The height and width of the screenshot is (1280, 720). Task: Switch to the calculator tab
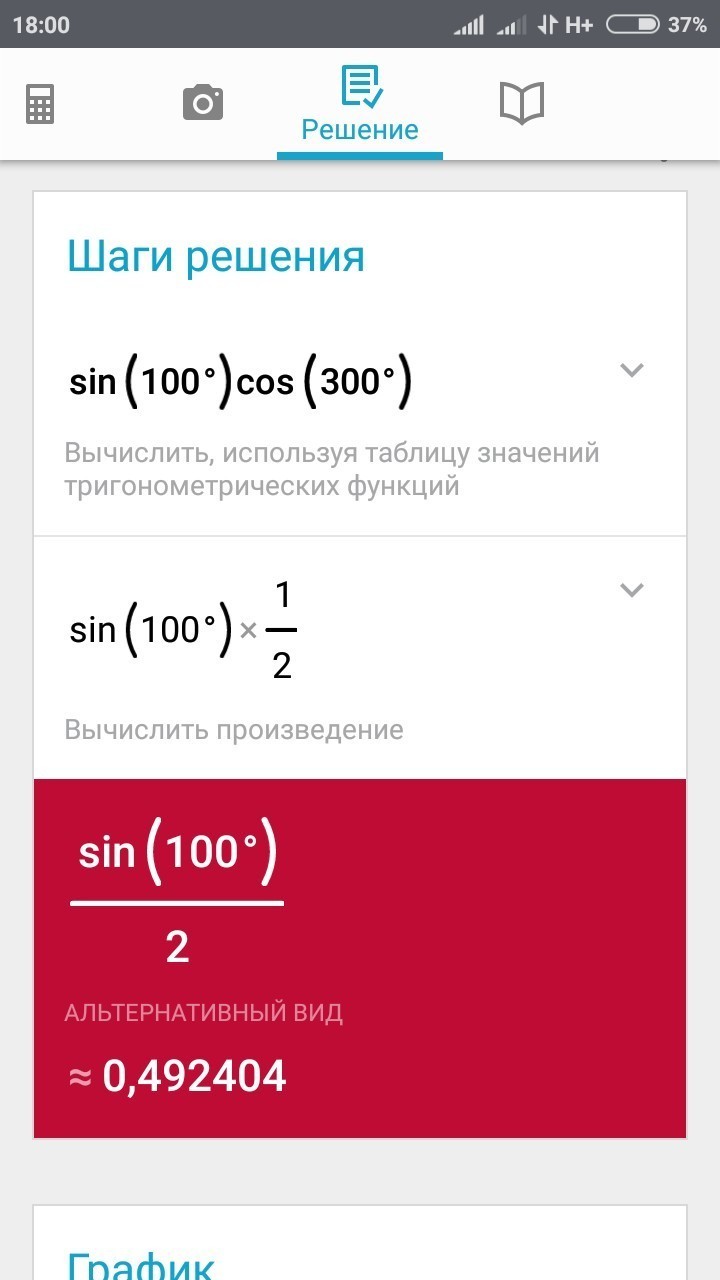[x=40, y=103]
